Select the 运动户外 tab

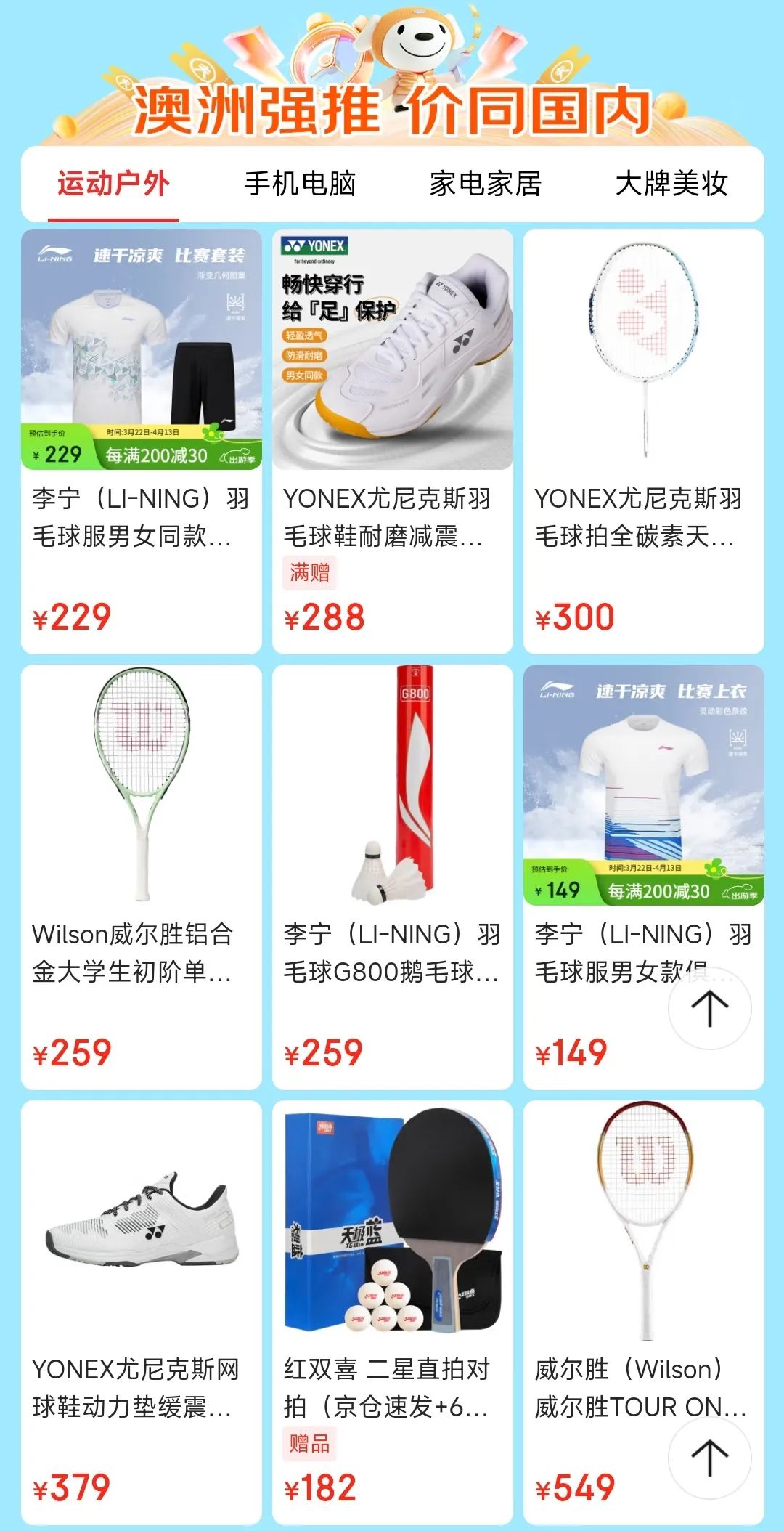pyautogui.click(x=114, y=184)
